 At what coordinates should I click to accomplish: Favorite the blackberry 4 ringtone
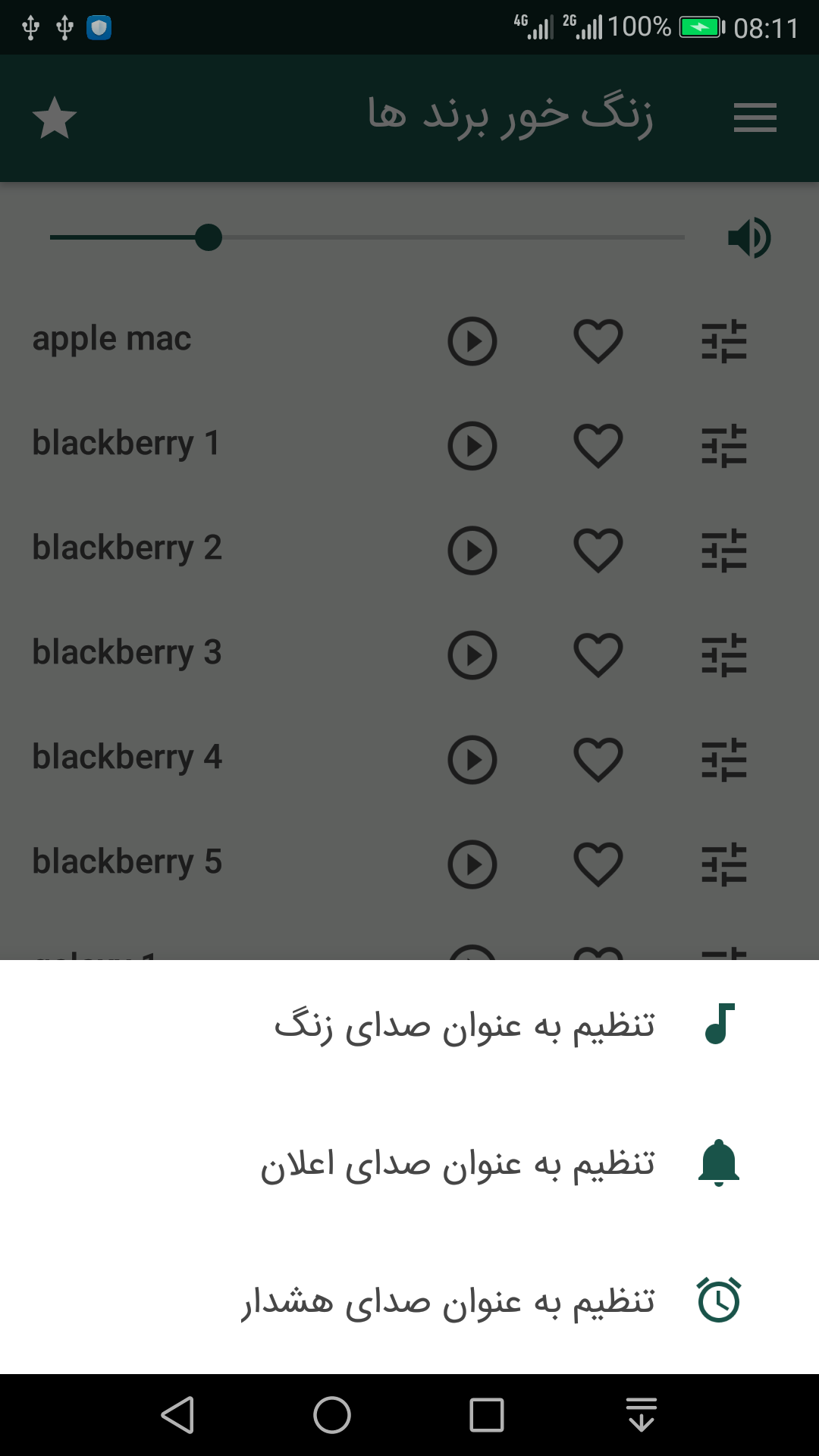pyautogui.click(x=598, y=758)
